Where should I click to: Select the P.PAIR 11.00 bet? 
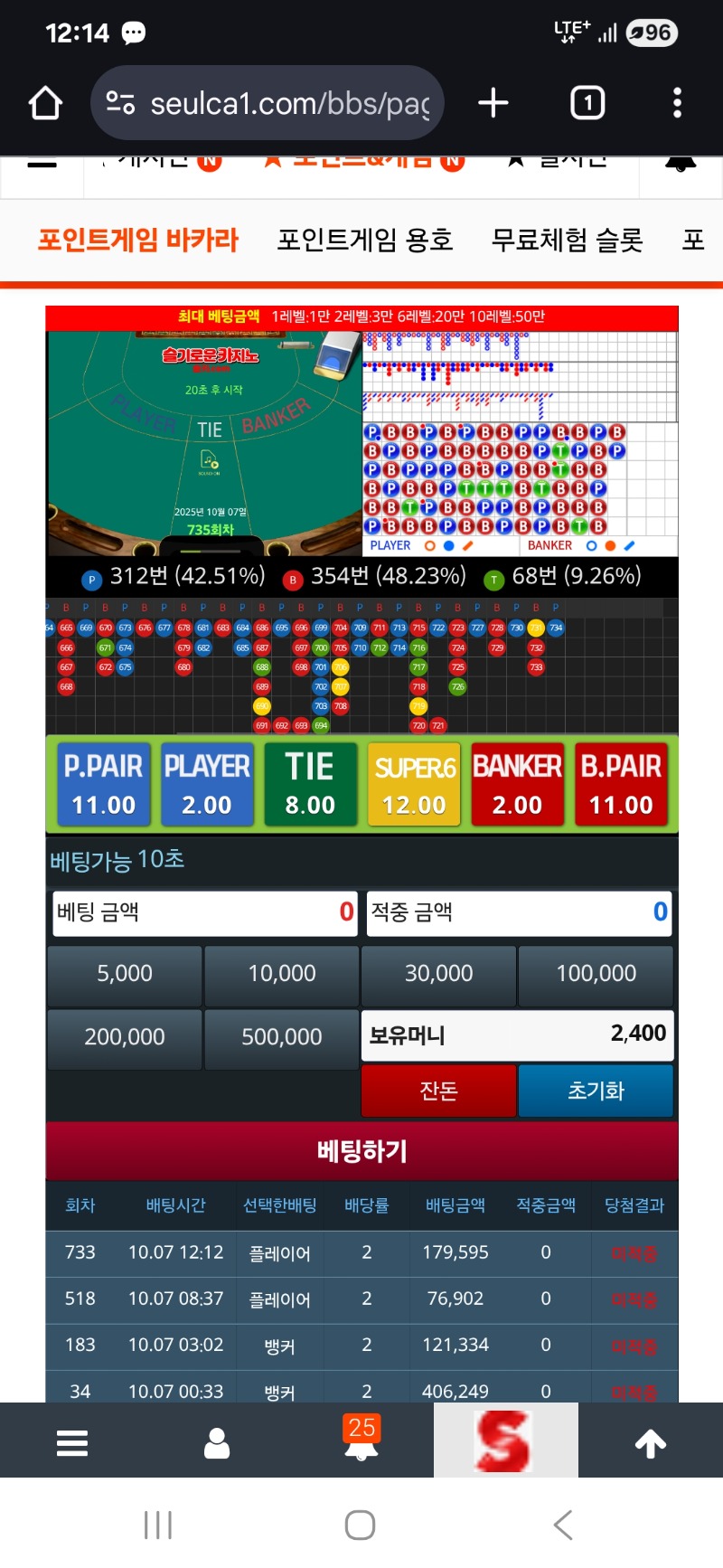coord(103,784)
